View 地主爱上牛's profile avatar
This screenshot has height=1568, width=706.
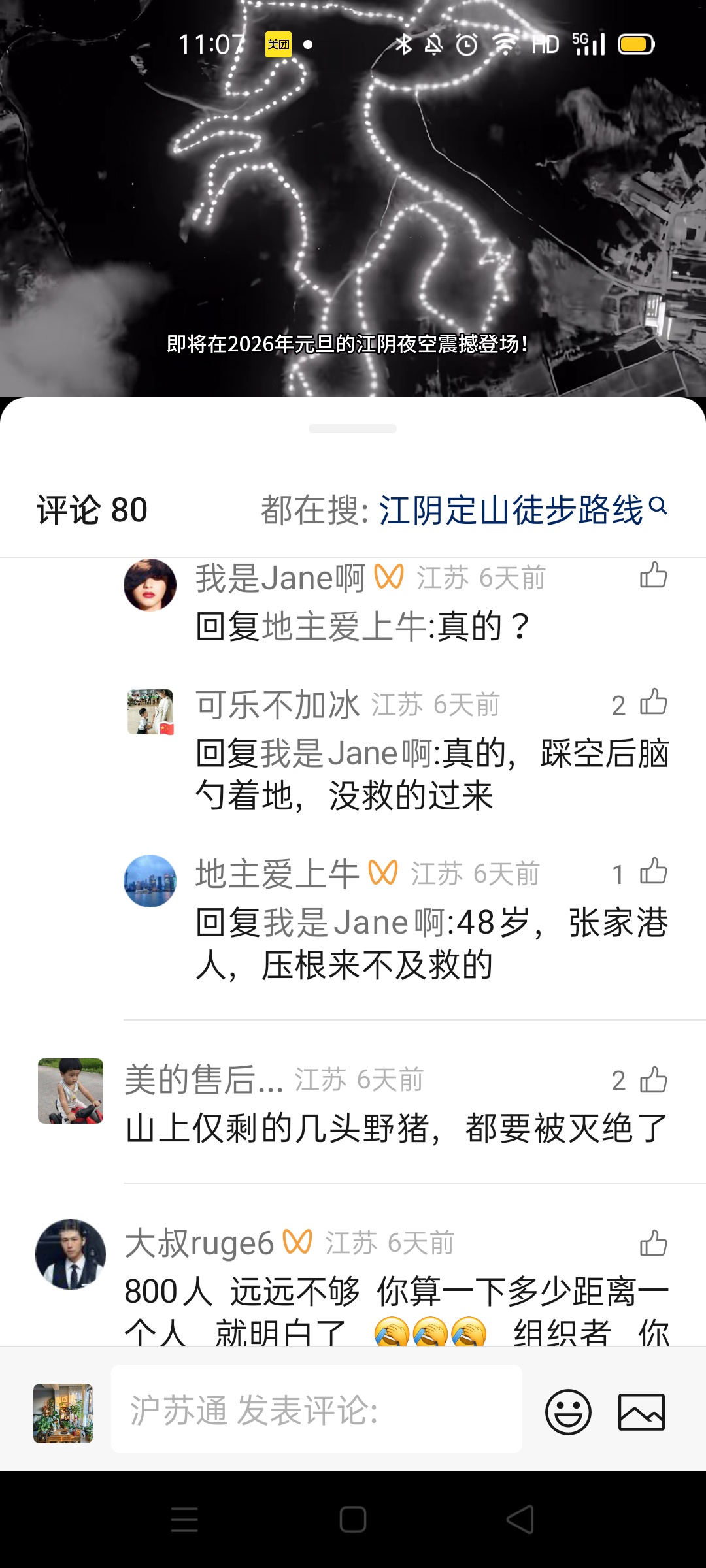click(x=150, y=881)
